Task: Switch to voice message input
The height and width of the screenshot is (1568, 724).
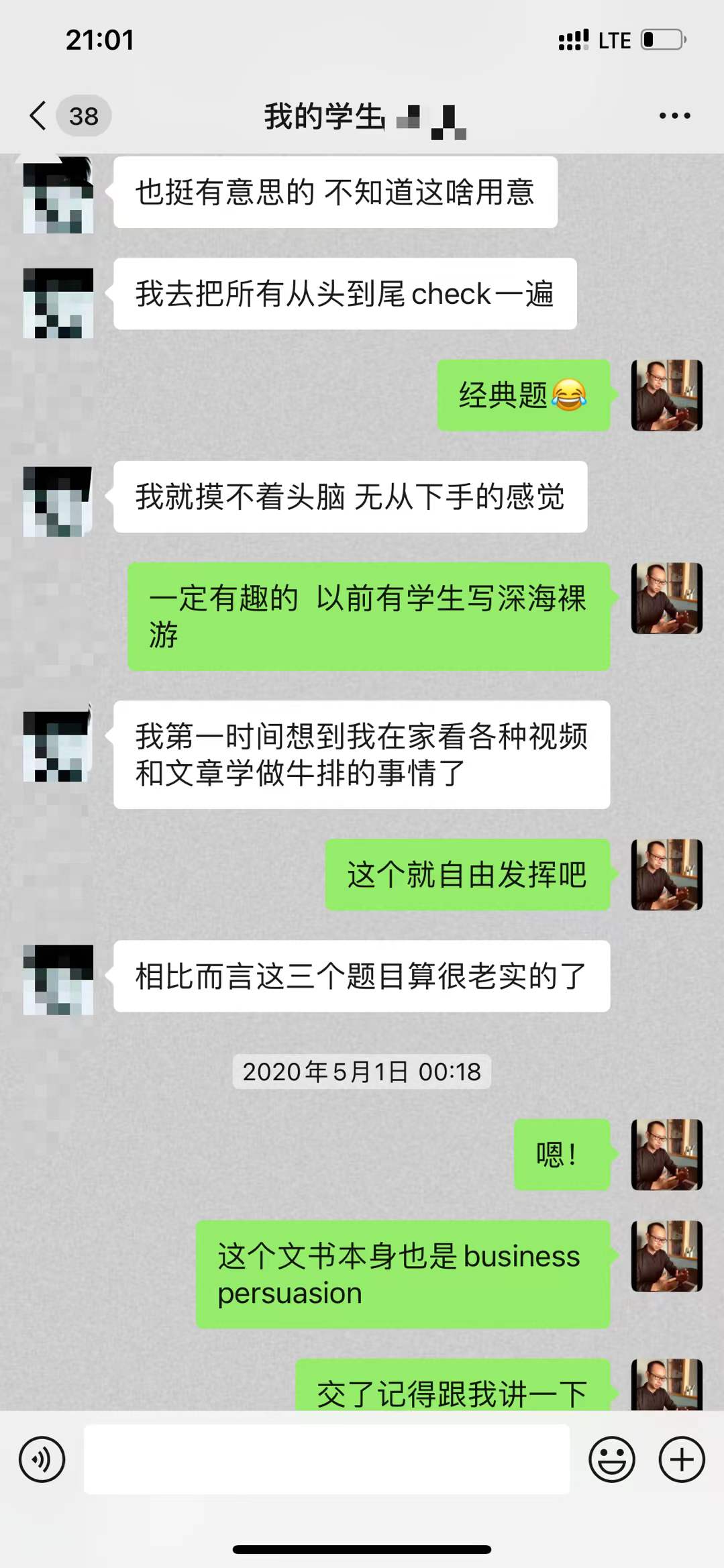Action: coord(42,1459)
